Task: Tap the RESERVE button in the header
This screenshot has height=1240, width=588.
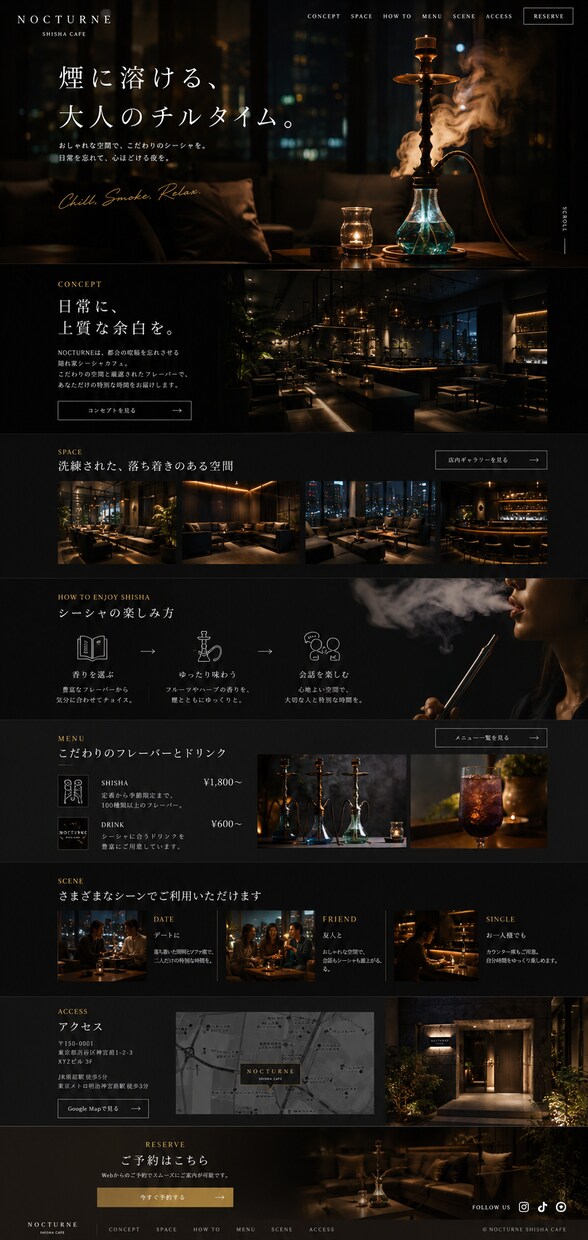Action: pos(548,16)
